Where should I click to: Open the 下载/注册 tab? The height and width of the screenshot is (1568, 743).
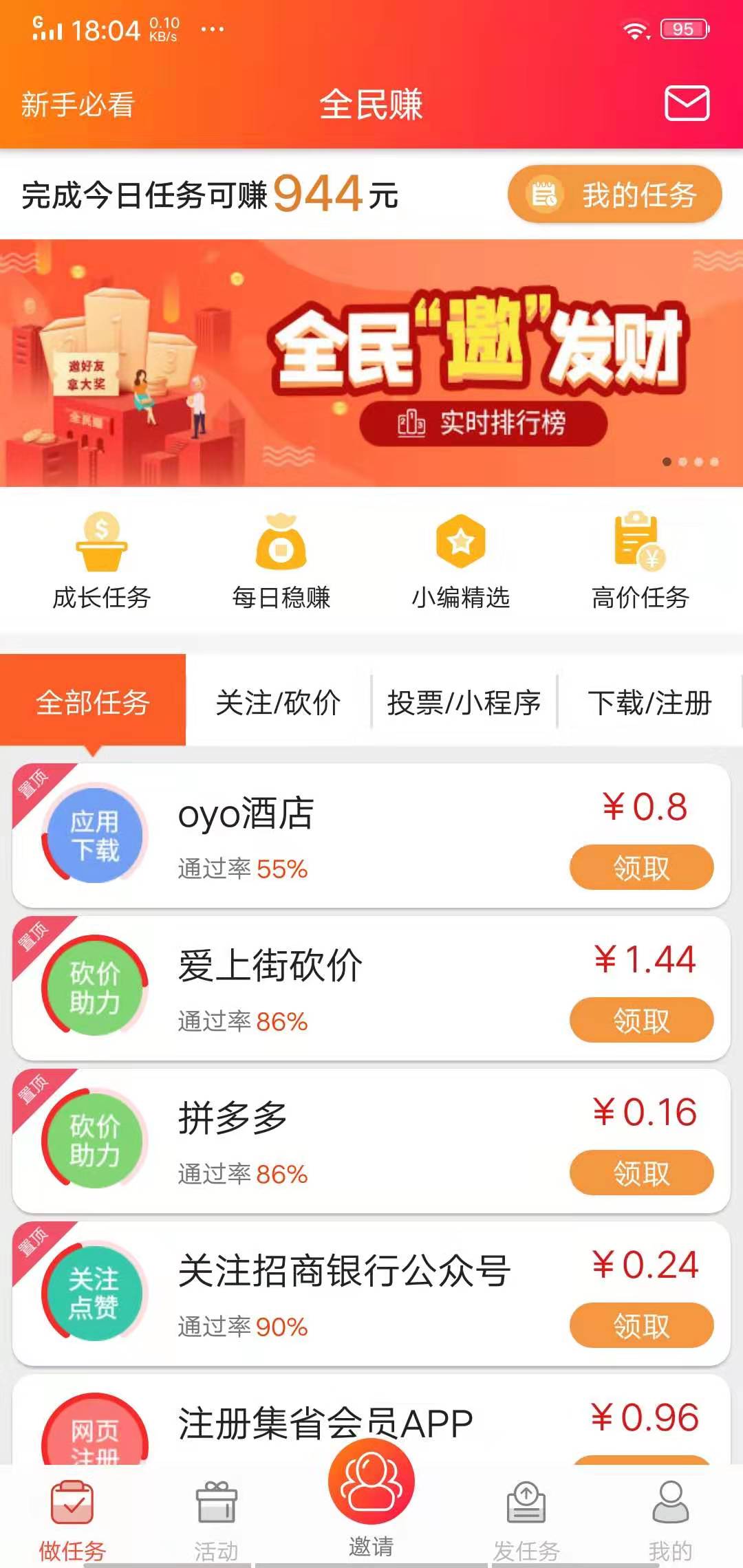click(650, 703)
